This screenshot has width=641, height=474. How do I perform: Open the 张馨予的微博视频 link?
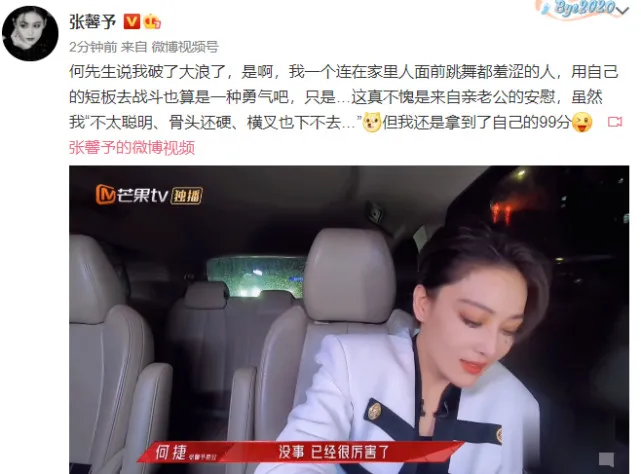pos(131,148)
